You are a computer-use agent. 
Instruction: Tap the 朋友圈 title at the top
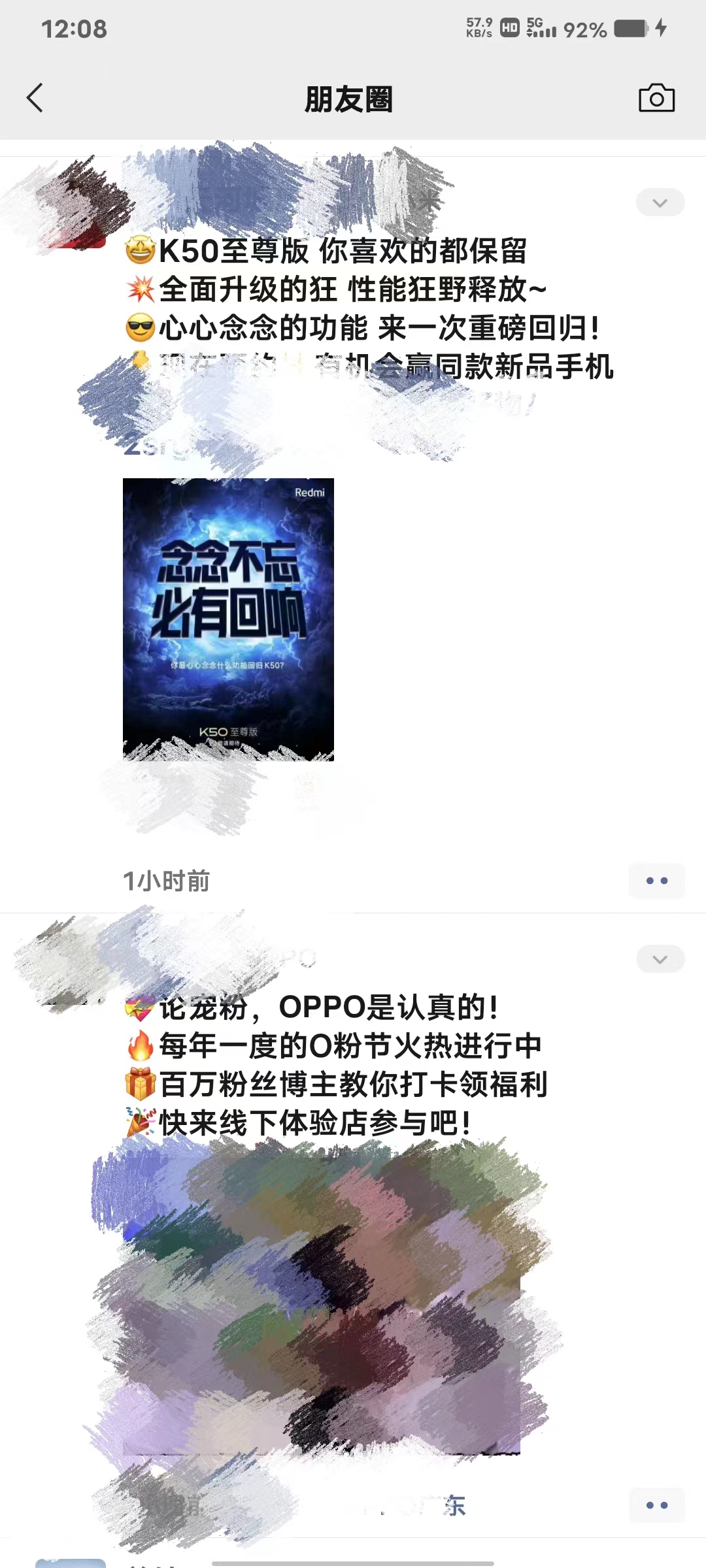(348, 100)
